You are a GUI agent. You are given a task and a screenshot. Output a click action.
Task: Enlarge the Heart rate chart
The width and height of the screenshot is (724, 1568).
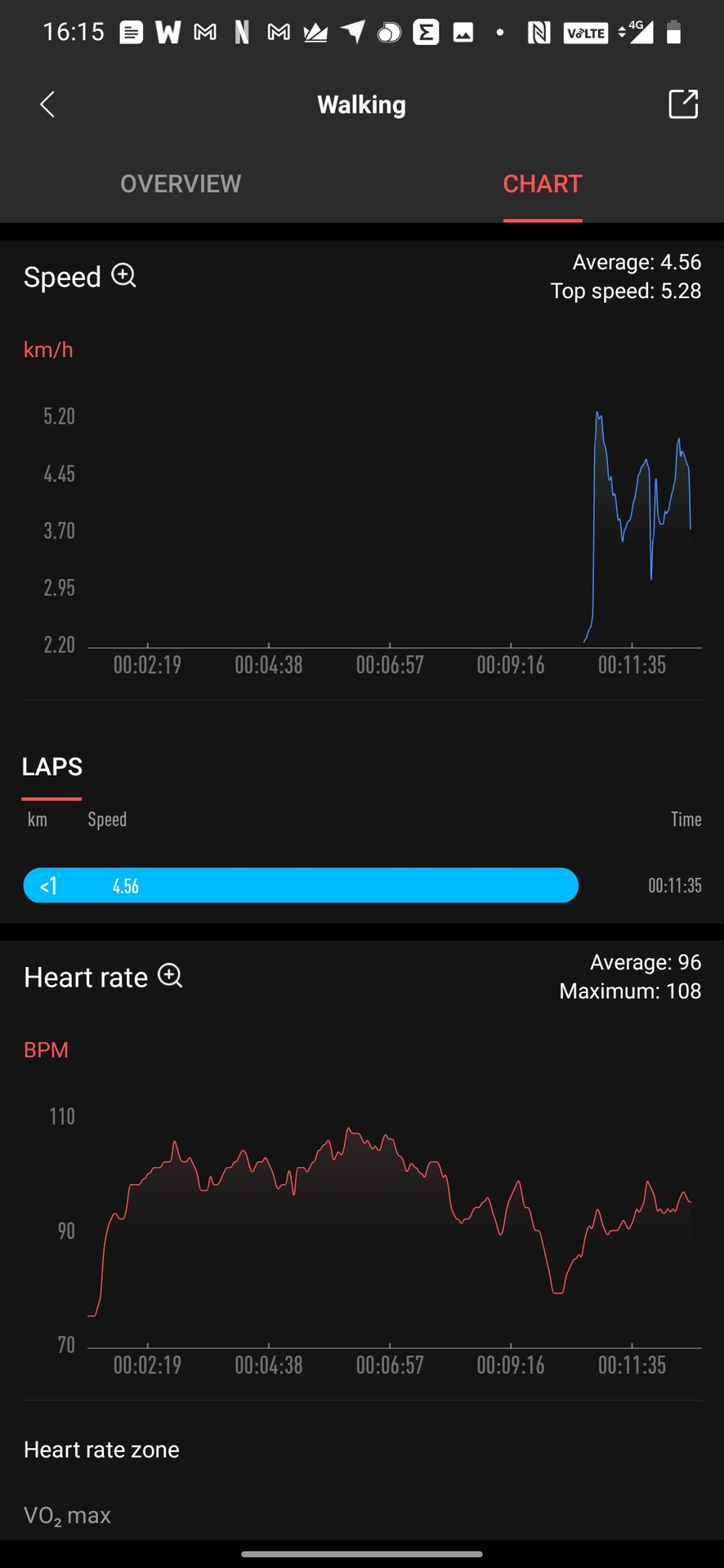(170, 976)
